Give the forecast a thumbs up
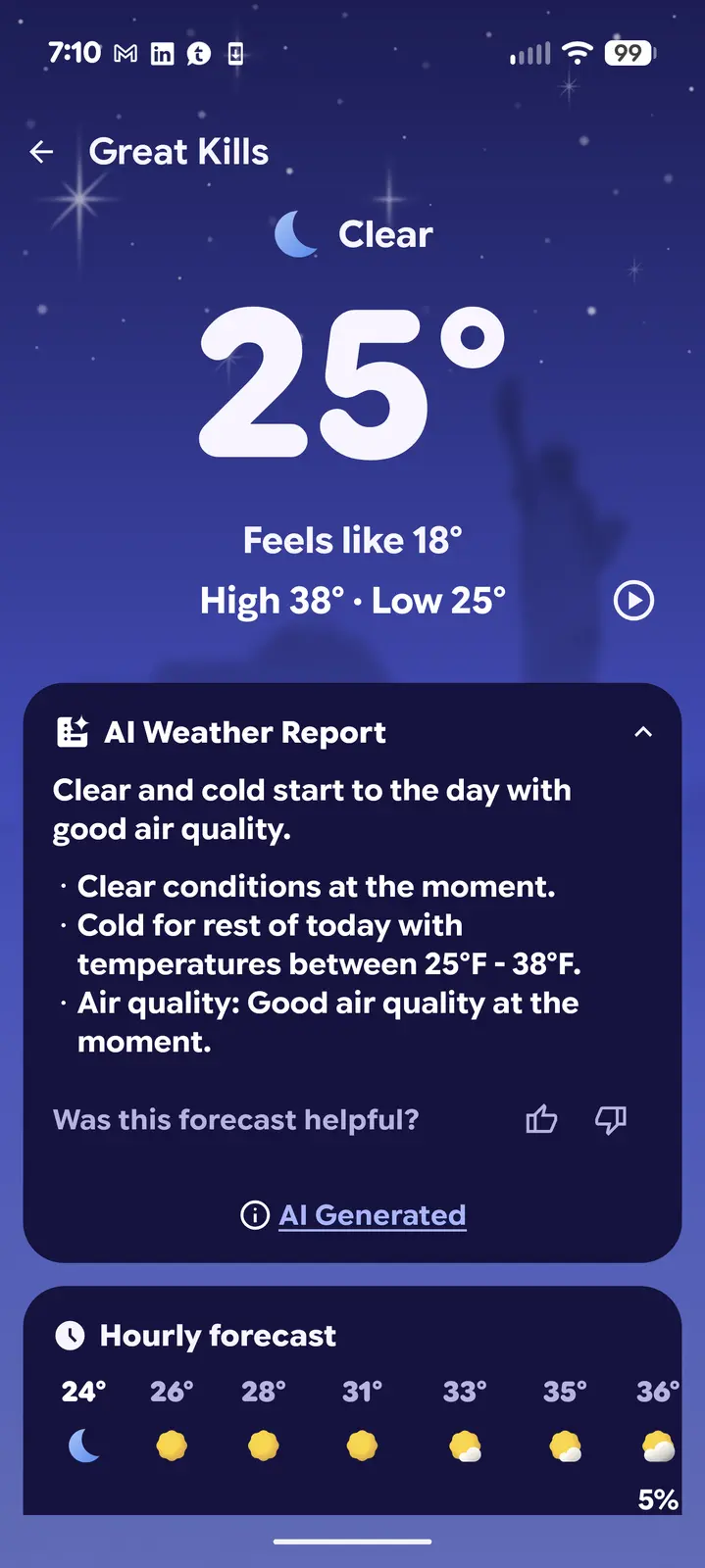Screen dimensions: 705x1568 pos(541,1119)
